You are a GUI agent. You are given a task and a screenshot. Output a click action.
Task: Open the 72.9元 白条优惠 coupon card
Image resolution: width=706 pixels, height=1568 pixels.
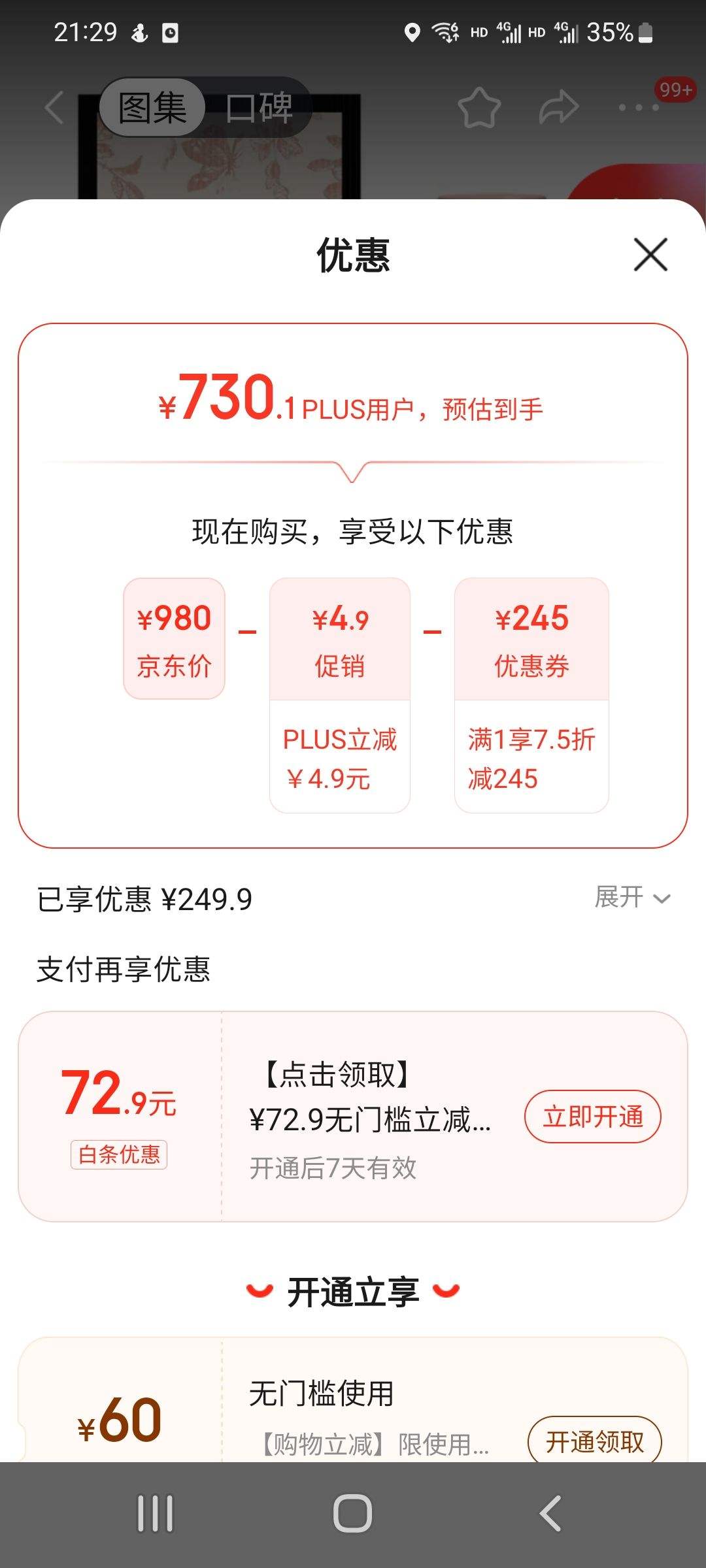pos(353,1117)
